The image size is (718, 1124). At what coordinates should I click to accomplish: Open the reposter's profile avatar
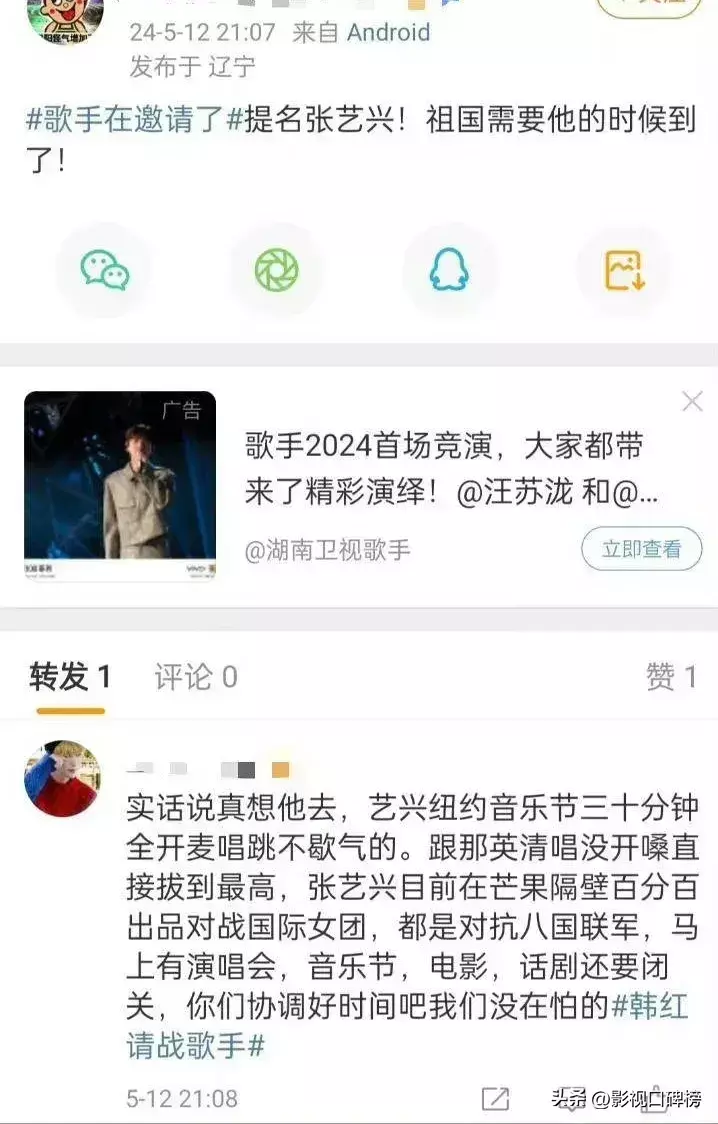(x=62, y=779)
